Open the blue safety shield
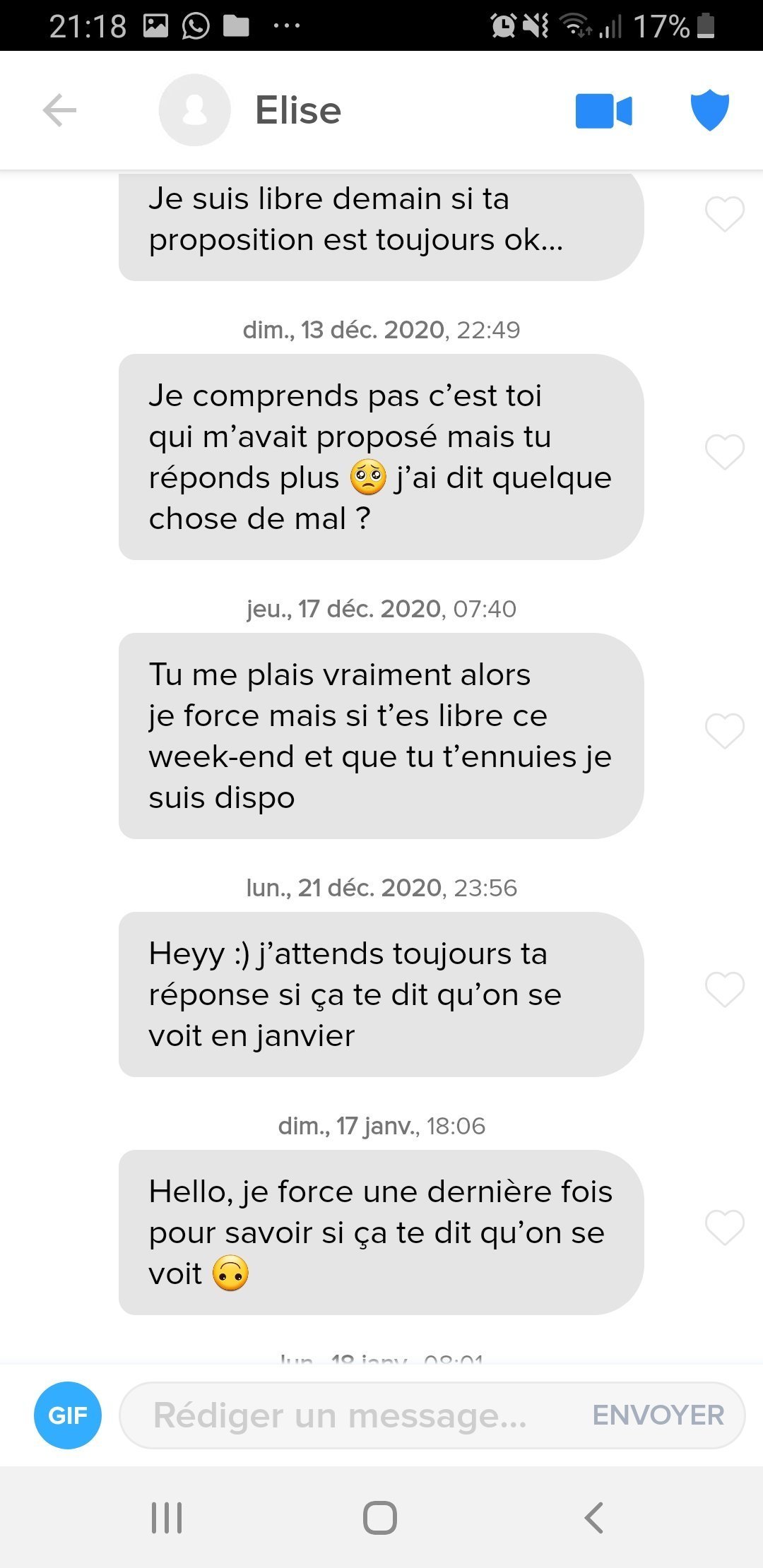The image size is (763, 1568). [709, 110]
